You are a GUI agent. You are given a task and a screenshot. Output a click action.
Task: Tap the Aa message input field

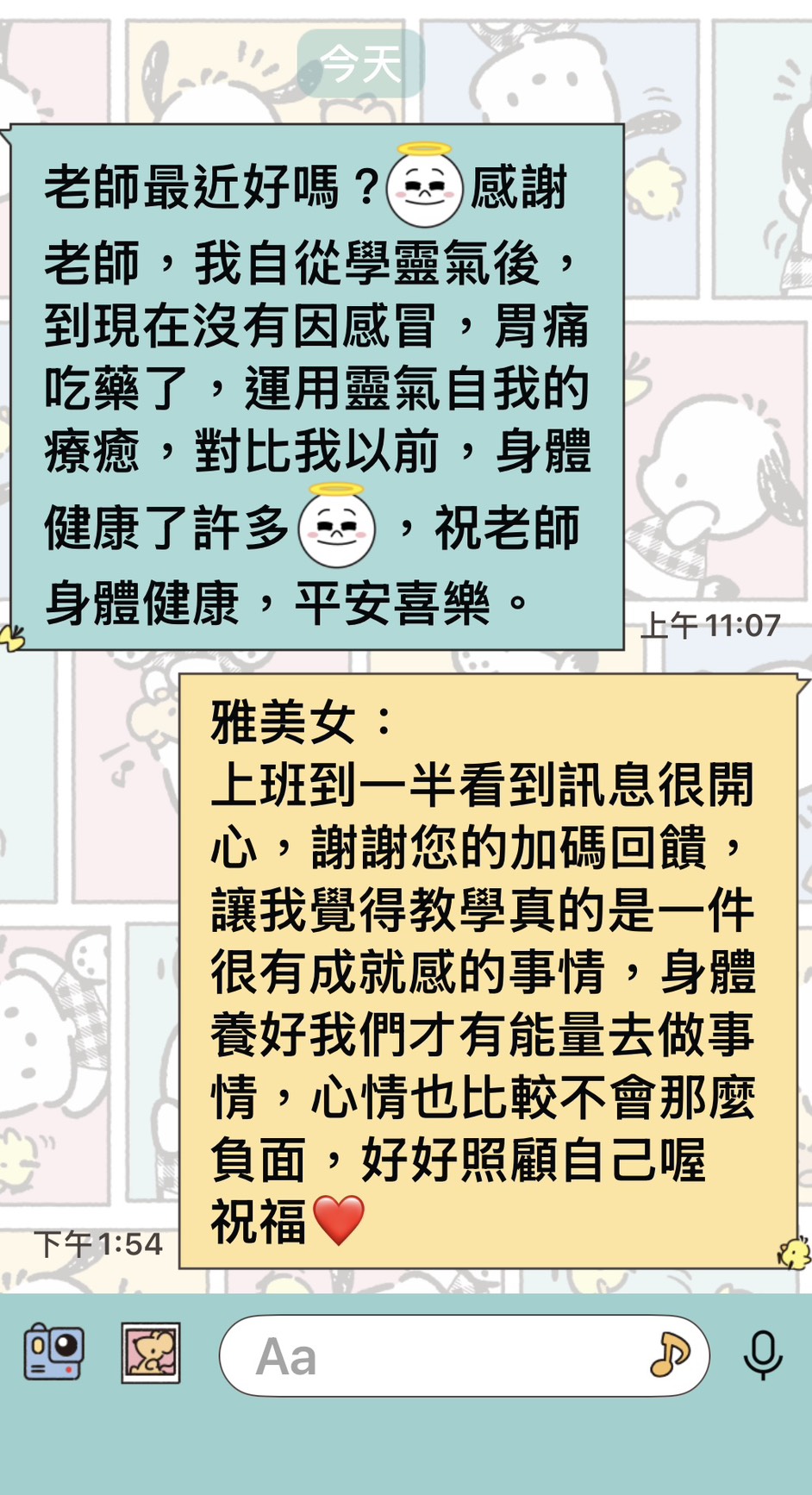click(x=431, y=1356)
